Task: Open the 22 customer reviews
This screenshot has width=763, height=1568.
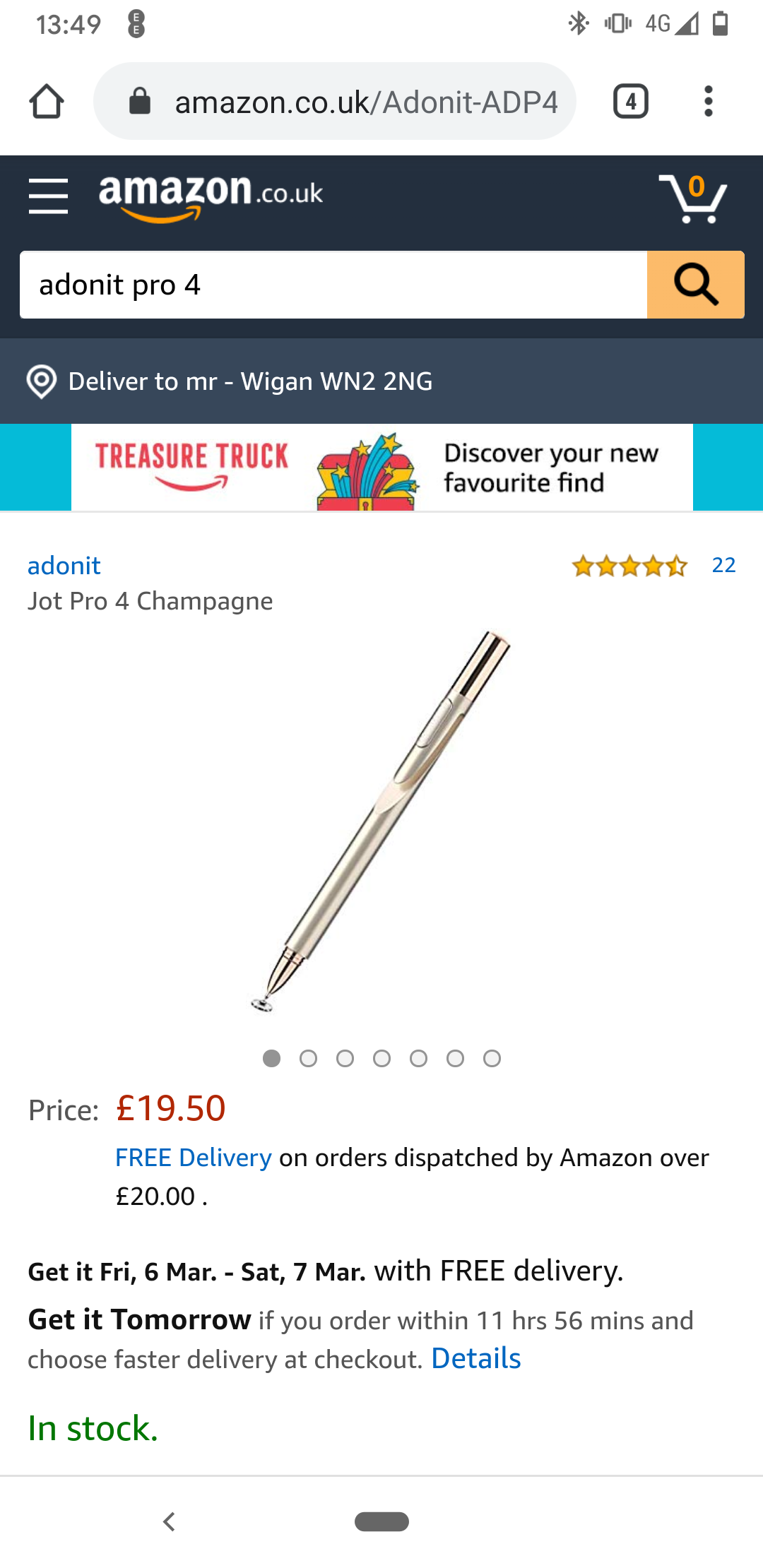Action: (723, 565)
